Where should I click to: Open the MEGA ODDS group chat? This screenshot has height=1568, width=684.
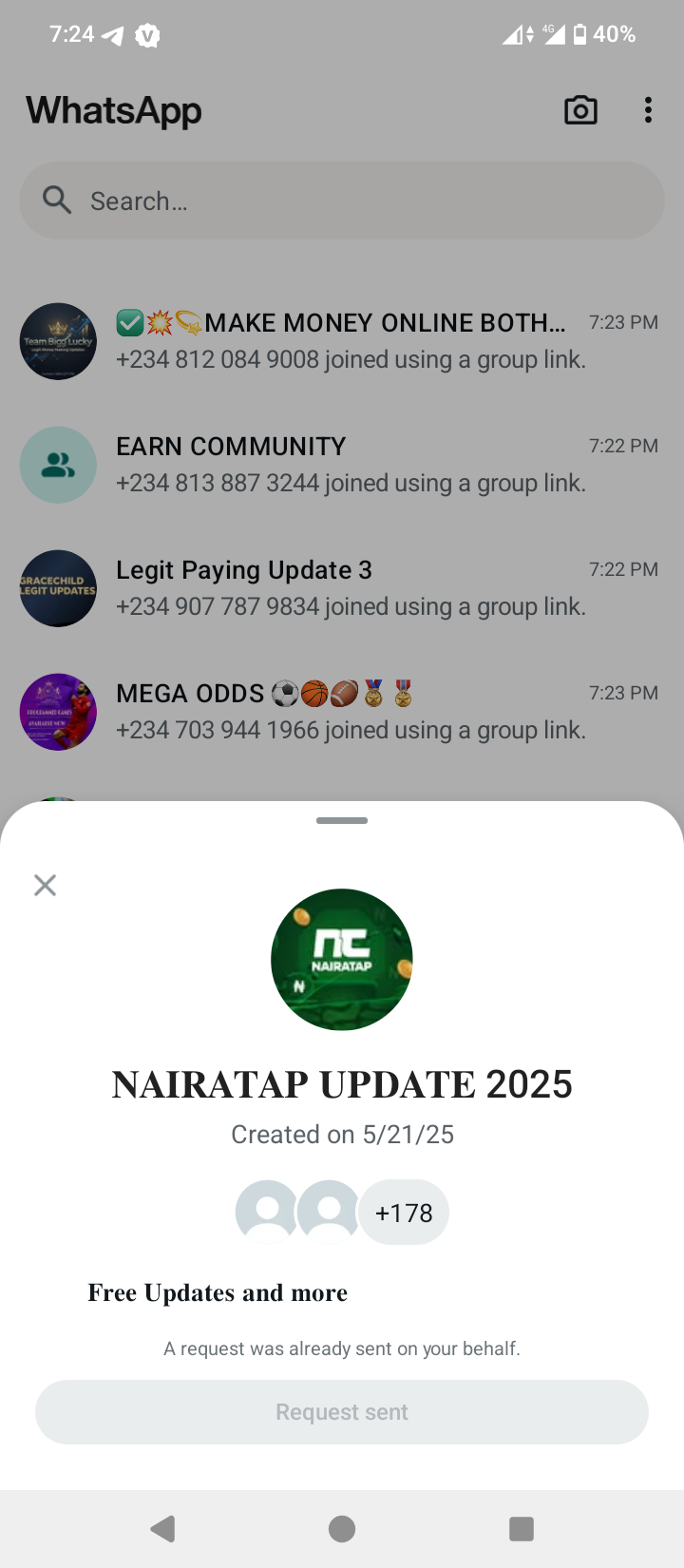[342, 712]
